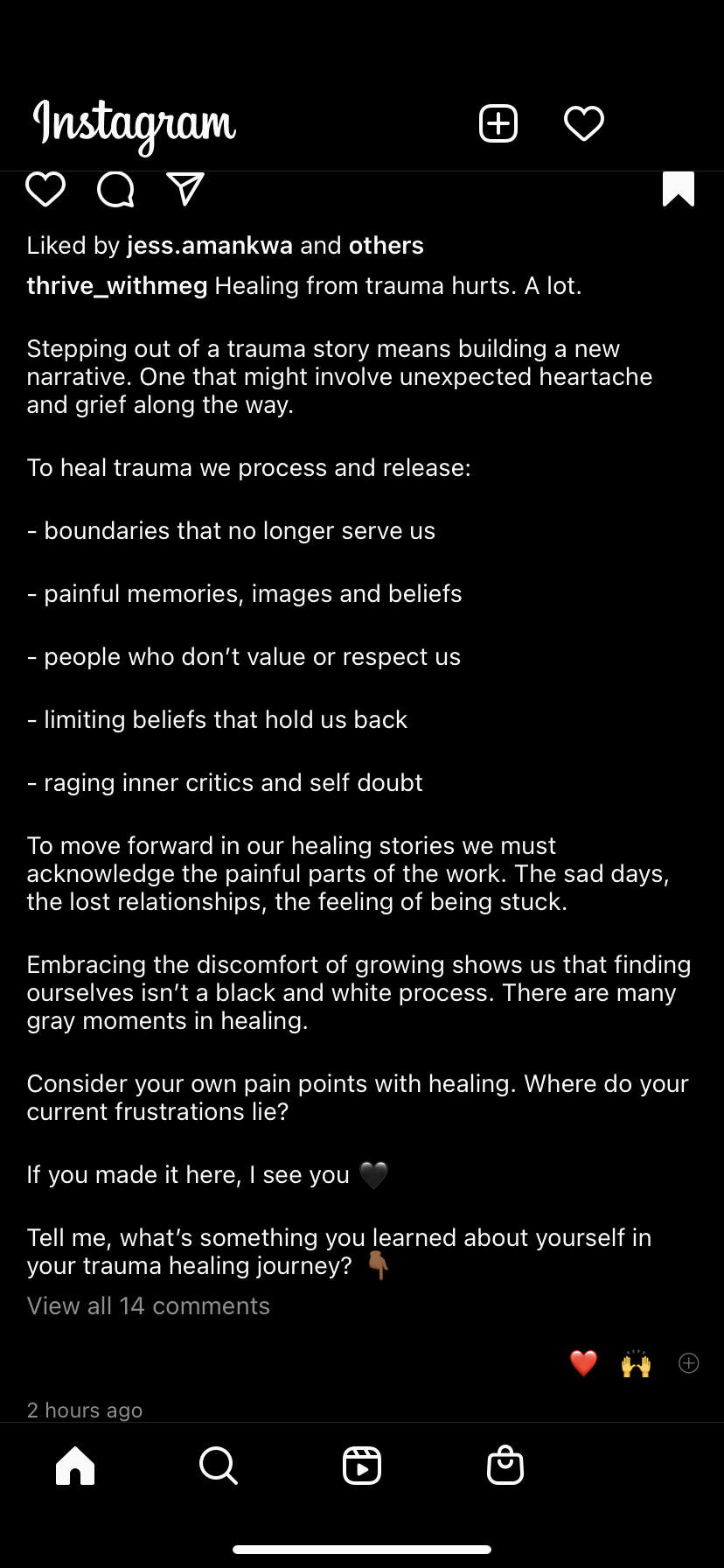Open more emoji with the small plus

[x=689, y=1363]
